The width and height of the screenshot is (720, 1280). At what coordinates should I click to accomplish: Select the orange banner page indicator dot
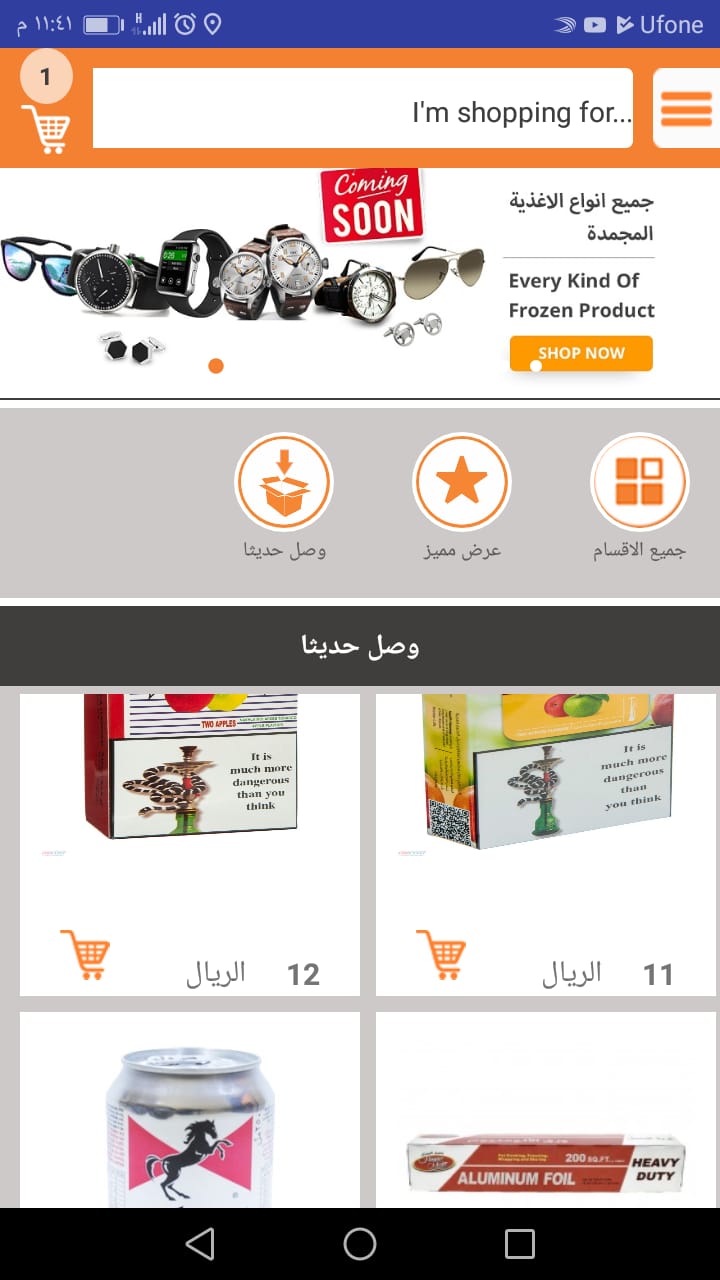coord(216,366)
